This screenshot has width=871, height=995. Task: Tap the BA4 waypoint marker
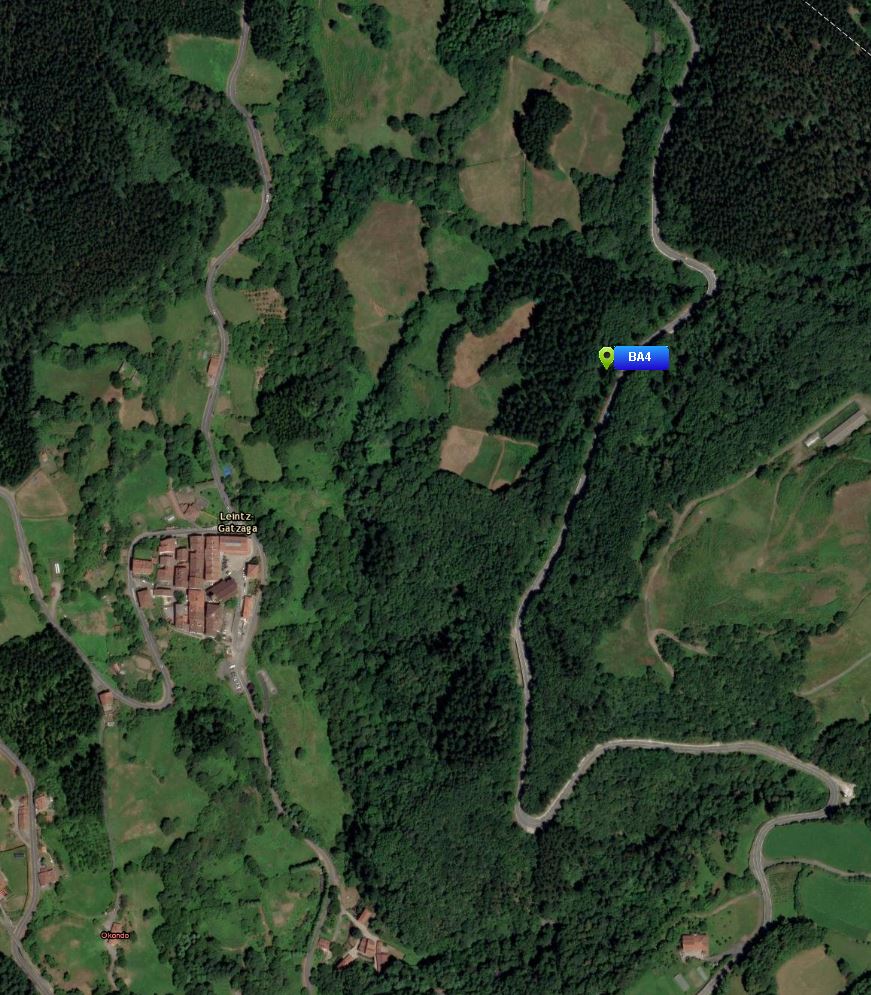pos(606,357)
